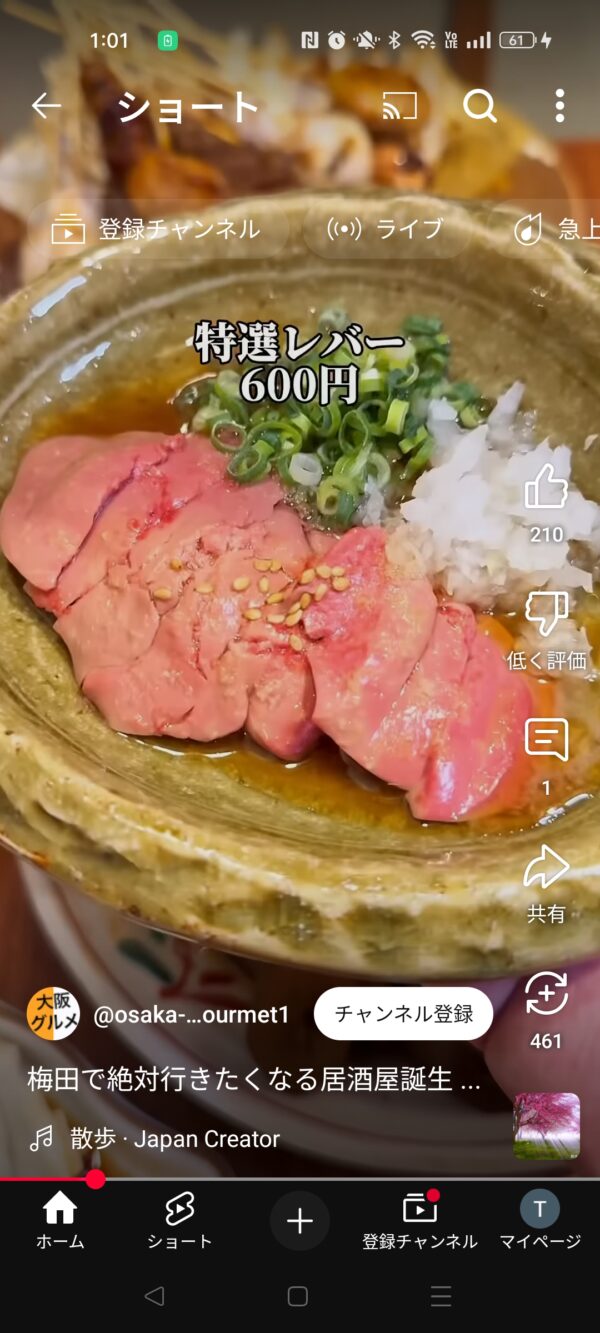This screenshot has width=600, height=1333.
Task: Select the ライブ chip
Action: pos(386,229)
